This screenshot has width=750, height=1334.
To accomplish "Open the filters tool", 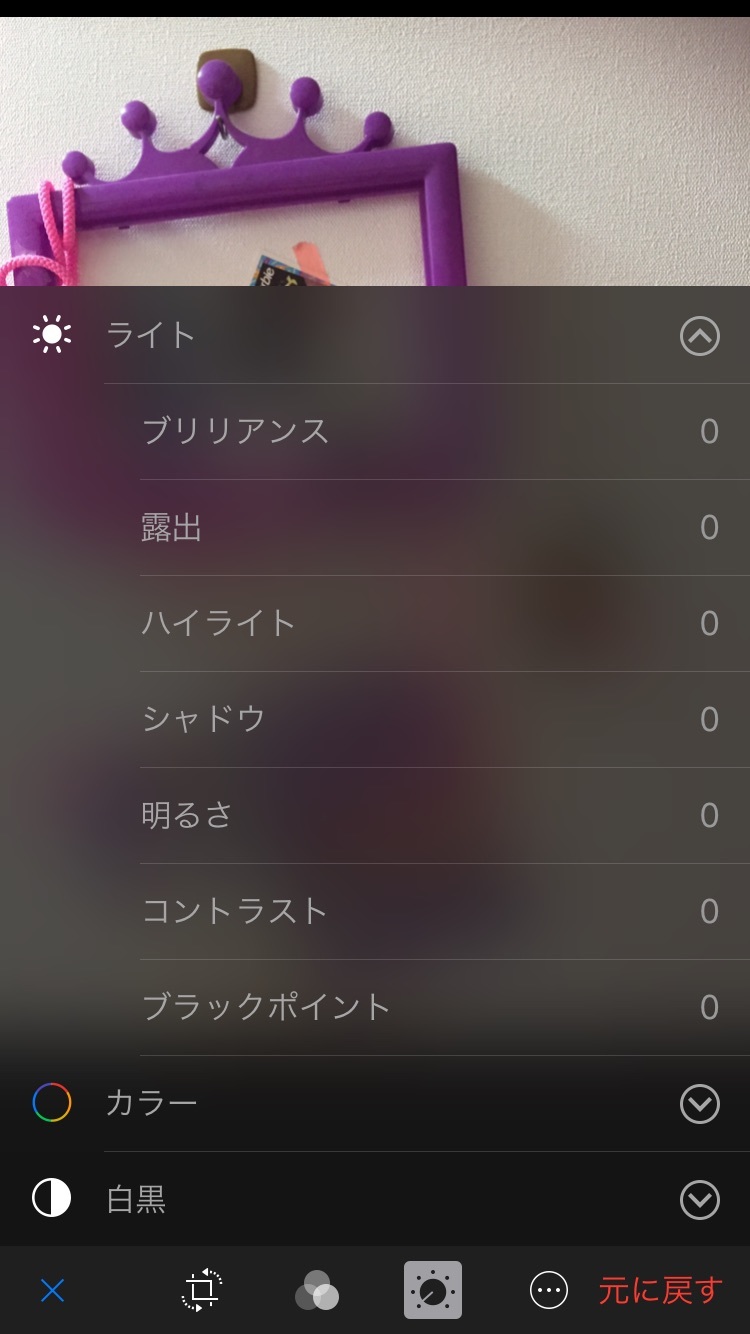I will (317, 1291).
